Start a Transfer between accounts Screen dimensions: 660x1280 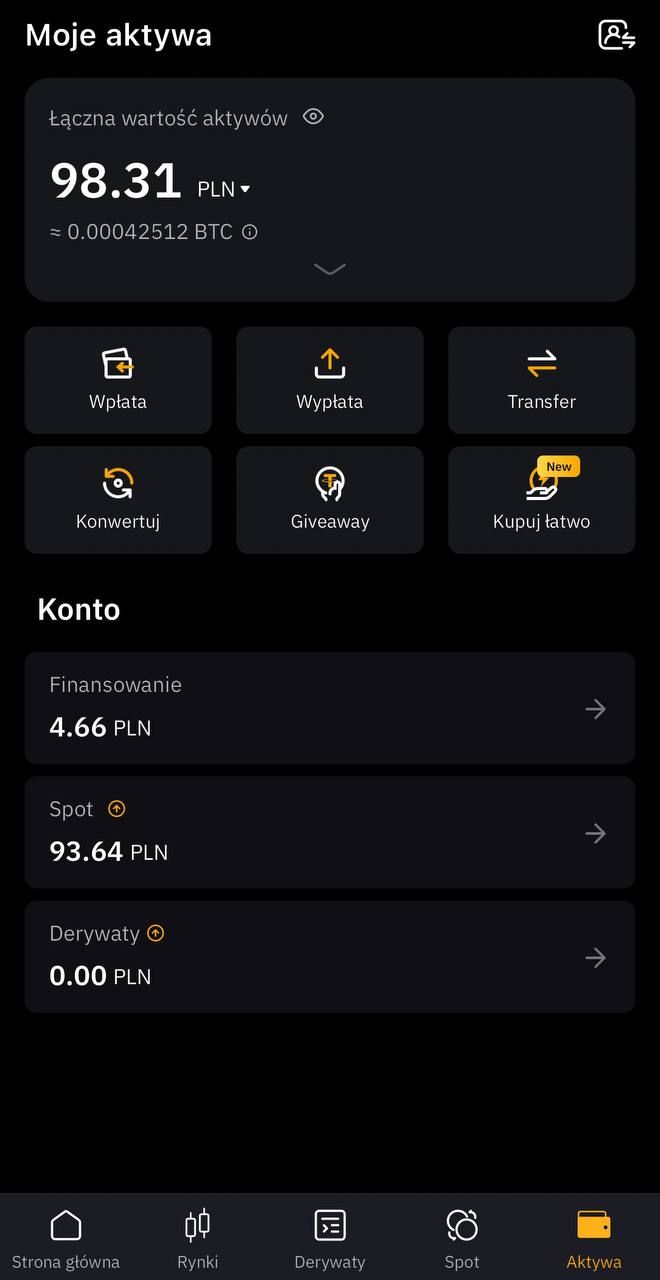541,380
